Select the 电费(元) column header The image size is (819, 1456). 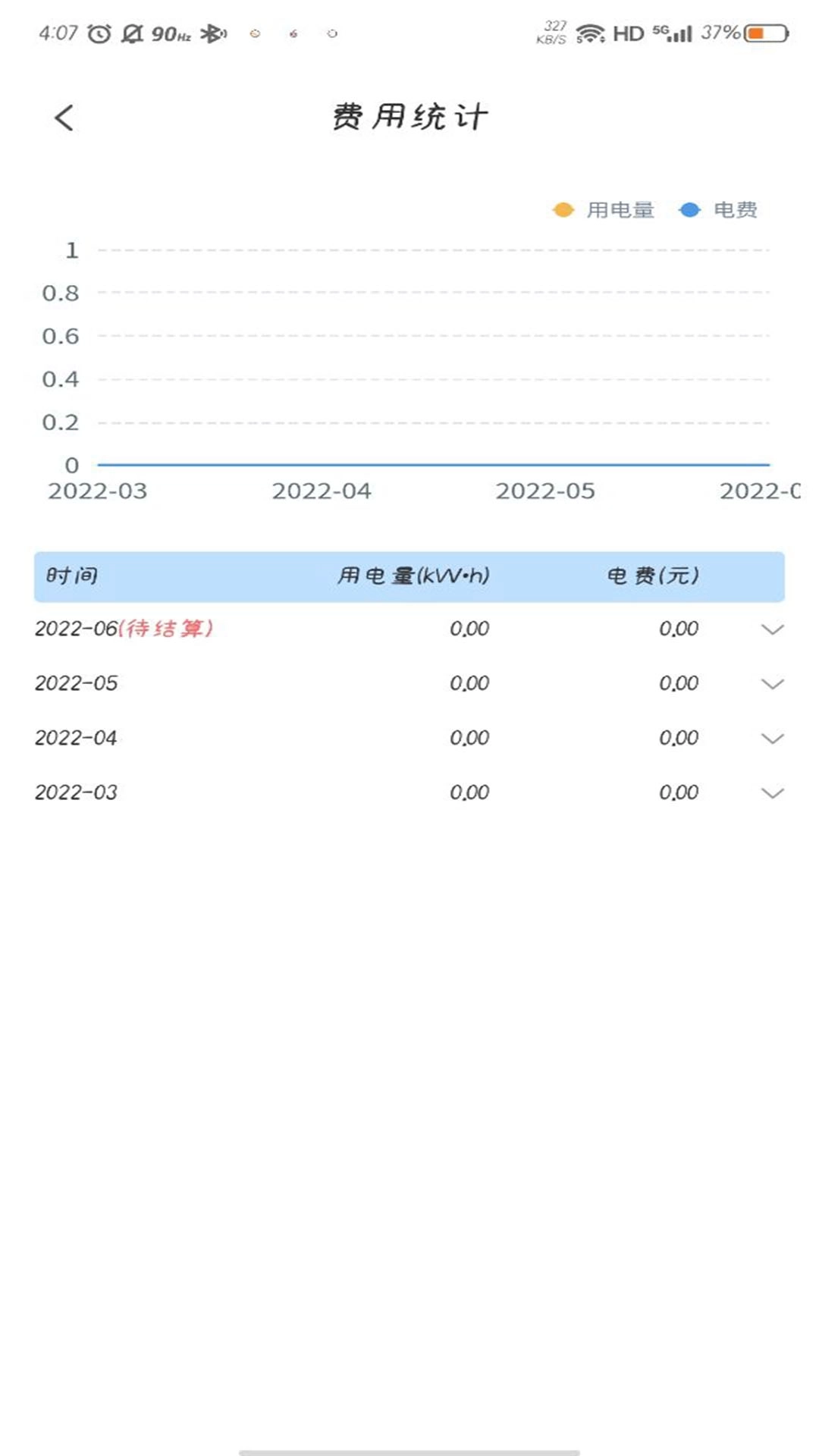point(653,576)
